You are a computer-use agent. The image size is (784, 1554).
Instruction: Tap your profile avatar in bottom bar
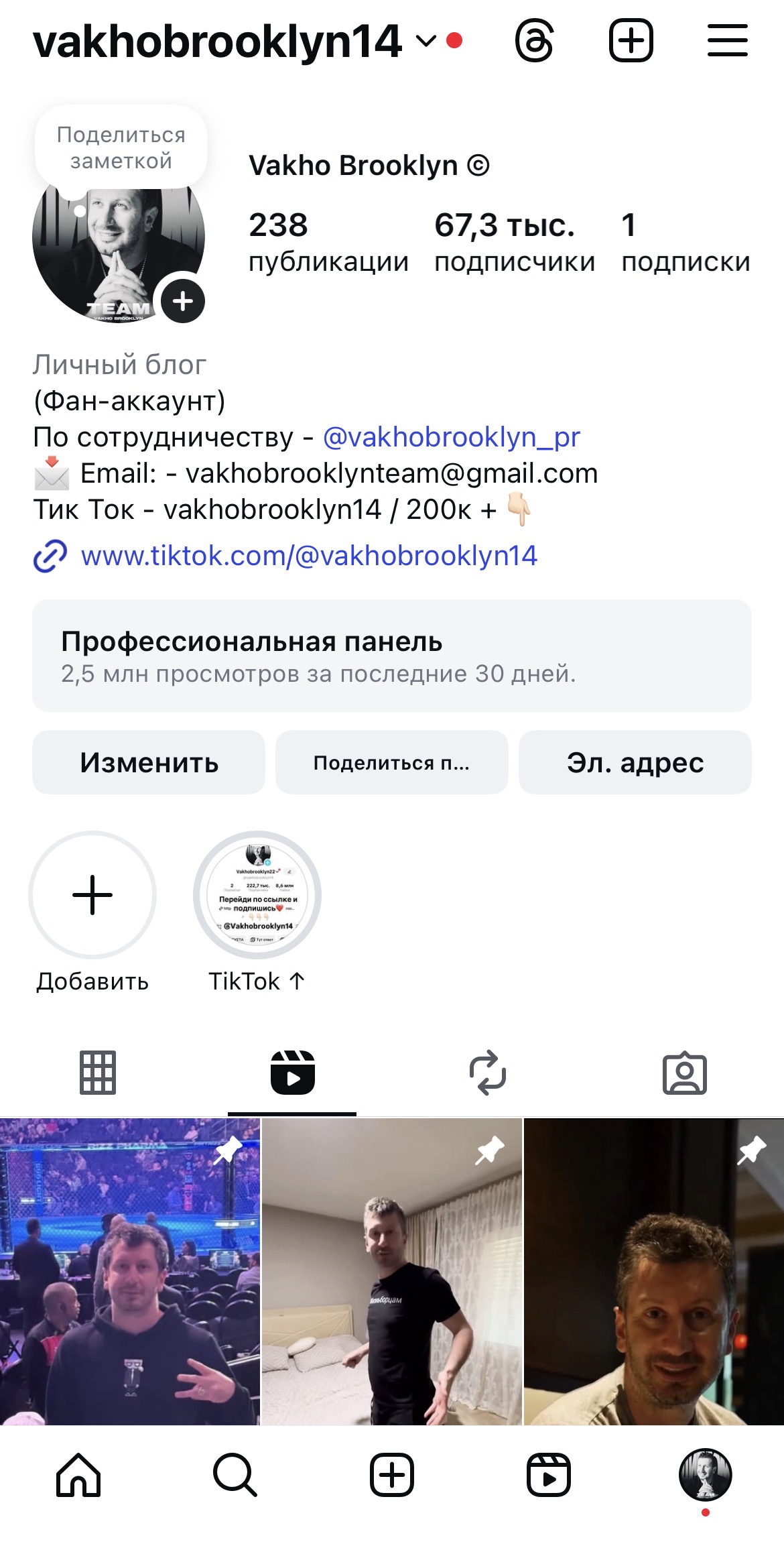click(x=706, y=1475)
